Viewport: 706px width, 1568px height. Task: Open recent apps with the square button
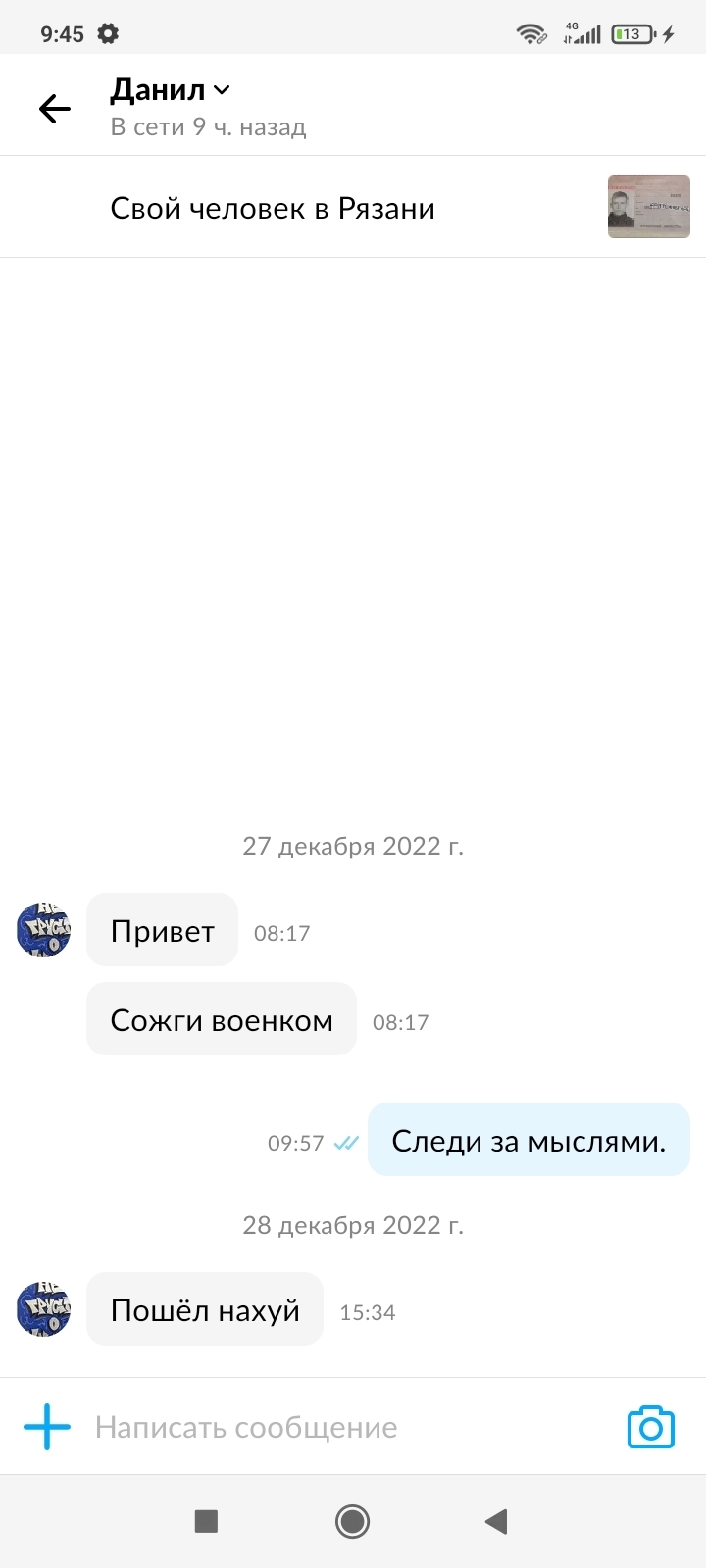pyautogui.click(x=206, y=1521)
